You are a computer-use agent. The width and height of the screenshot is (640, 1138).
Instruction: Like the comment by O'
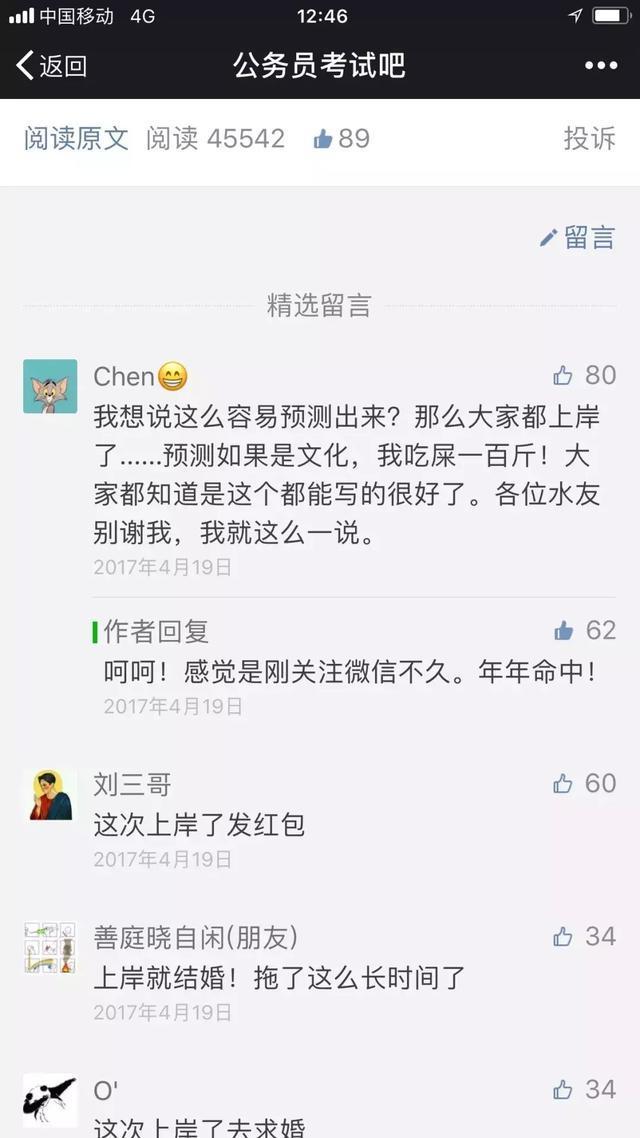[564, 1089]
